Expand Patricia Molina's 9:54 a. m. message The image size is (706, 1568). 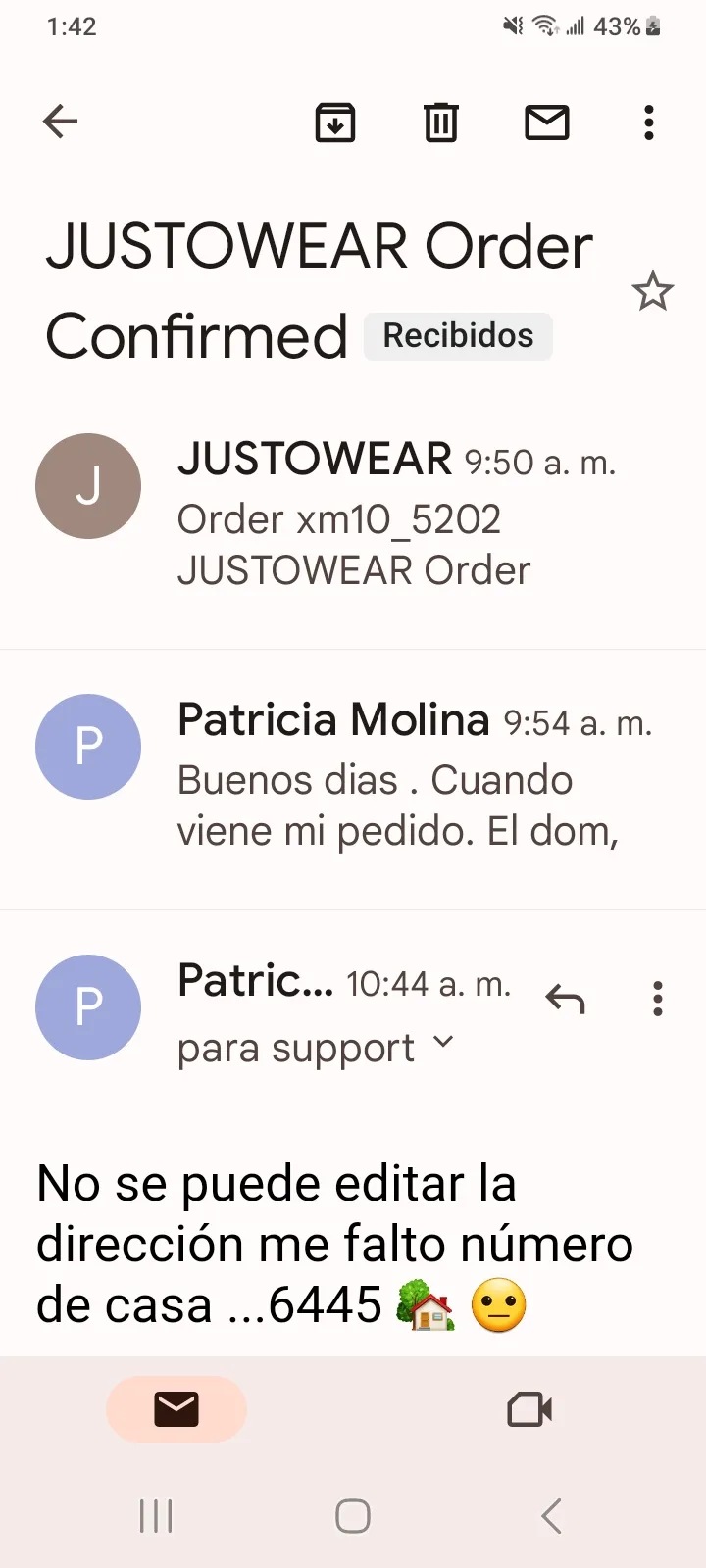click(353, 778)
